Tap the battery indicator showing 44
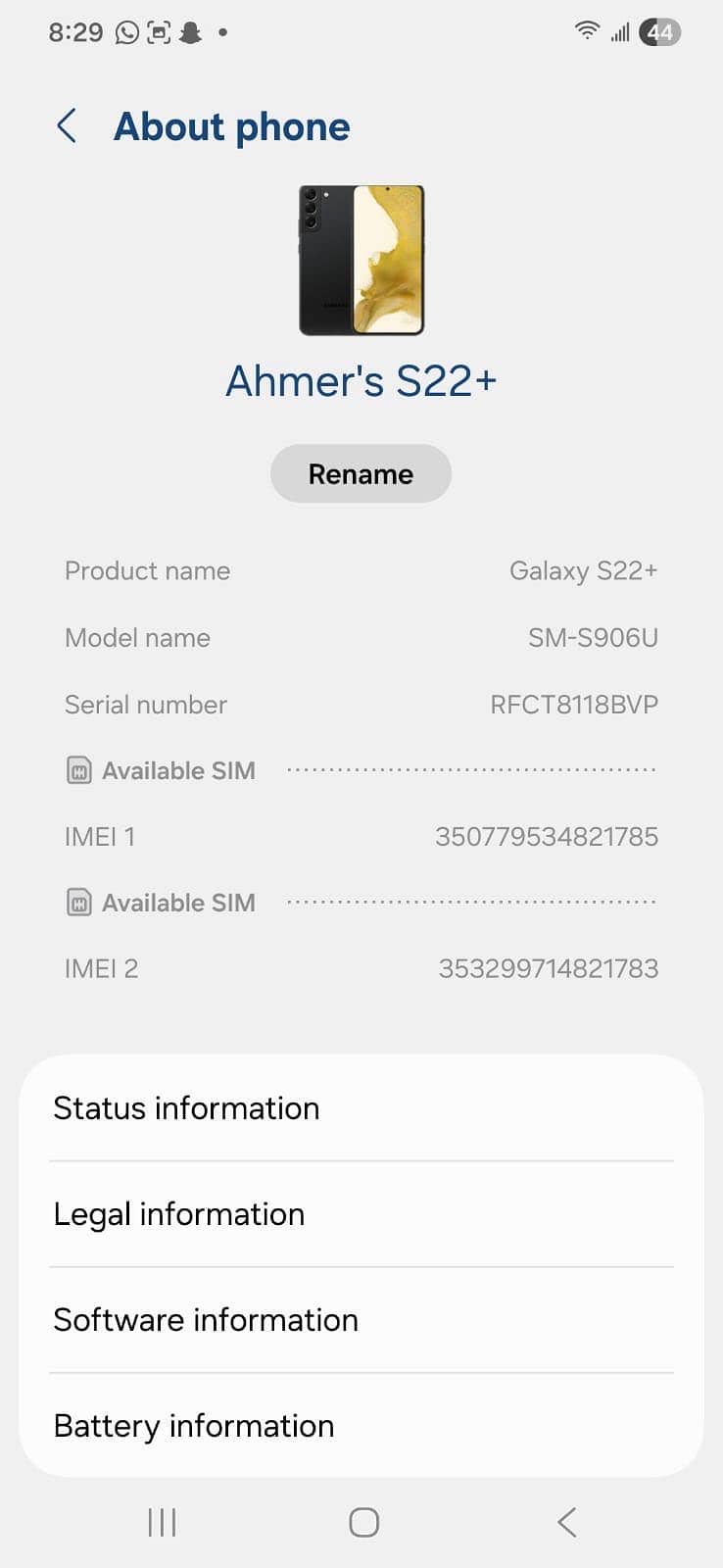Image resolution: width=723 pixels, height=1568 pixels. pyautogui.click(x=660, y=31)
